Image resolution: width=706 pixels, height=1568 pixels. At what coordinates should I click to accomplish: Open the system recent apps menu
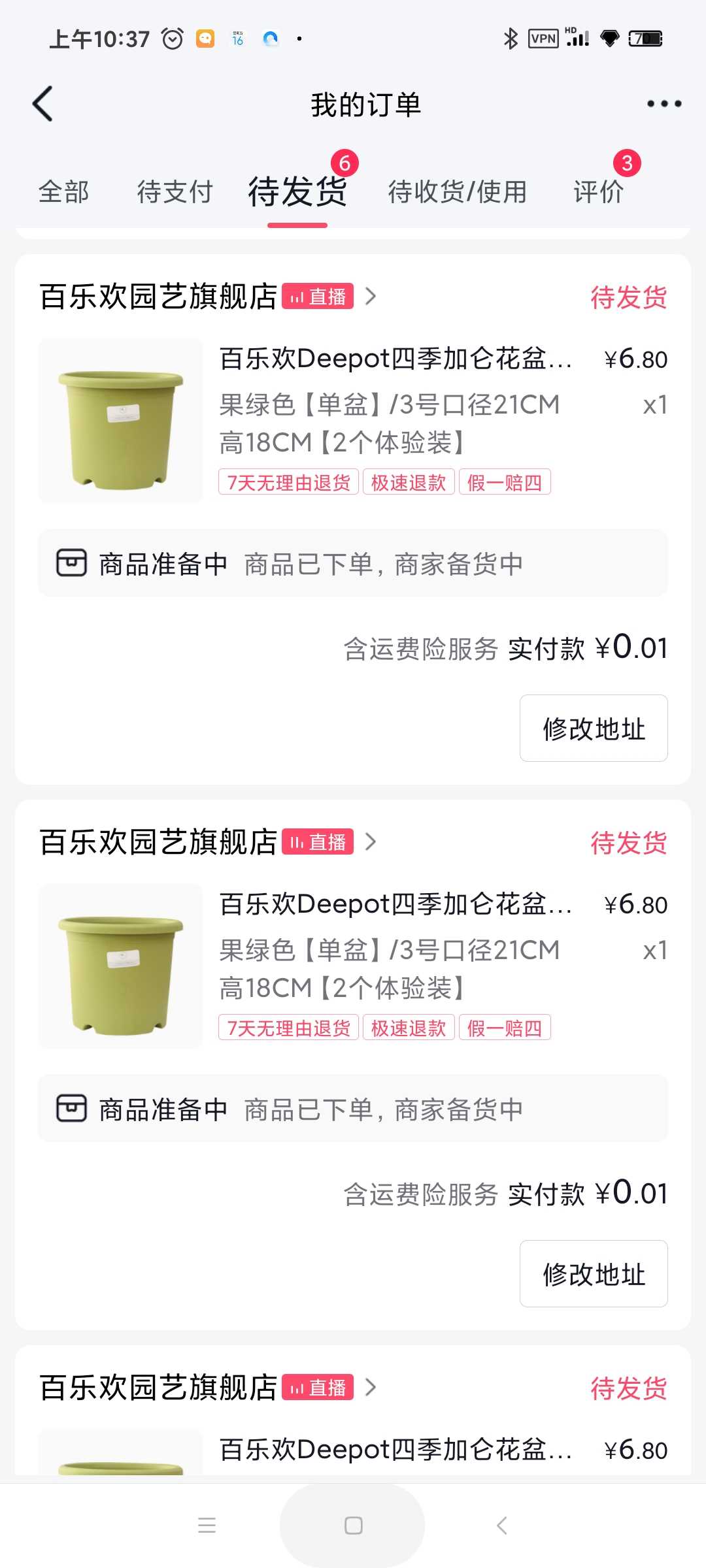[207, 1526]
